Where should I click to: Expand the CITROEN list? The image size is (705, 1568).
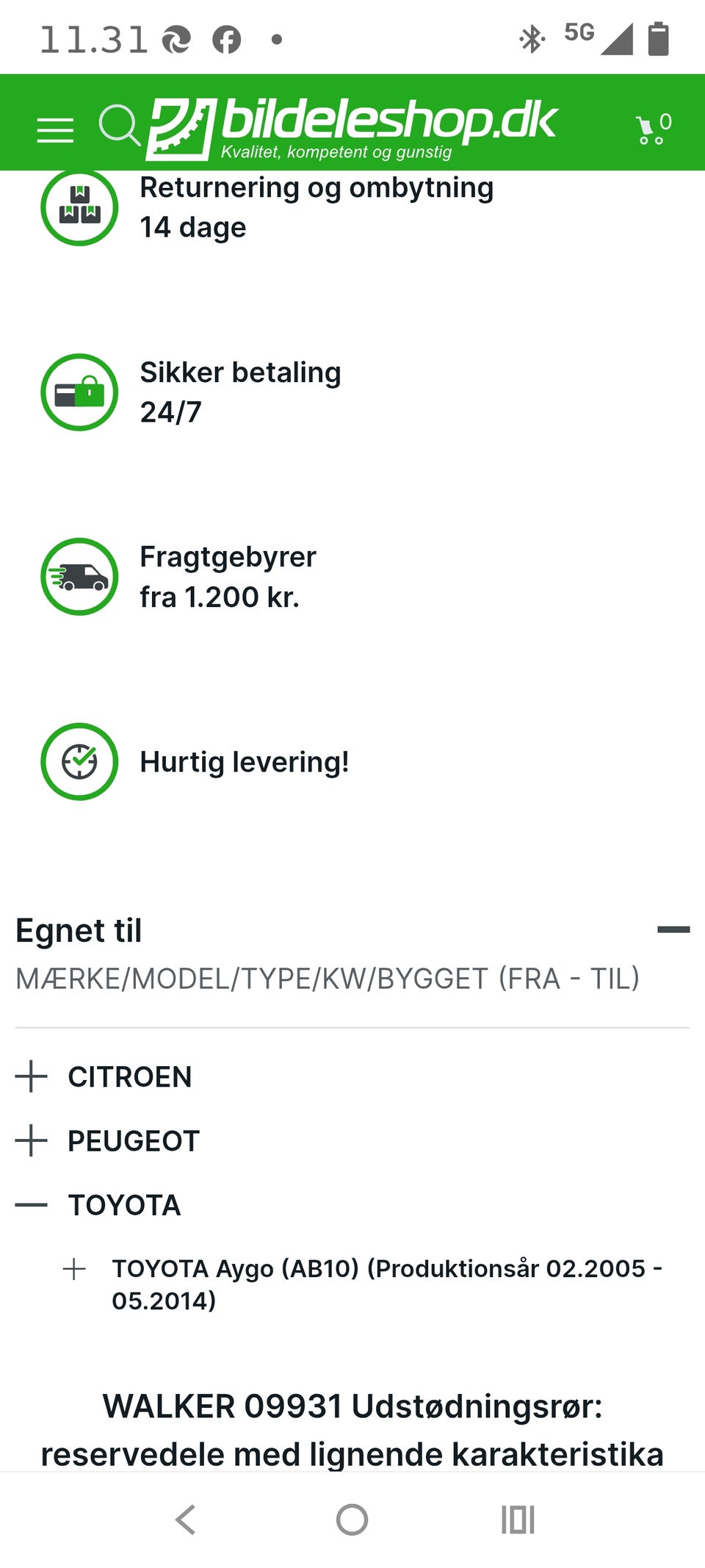pyautogui.click(x=32, y=1076)
